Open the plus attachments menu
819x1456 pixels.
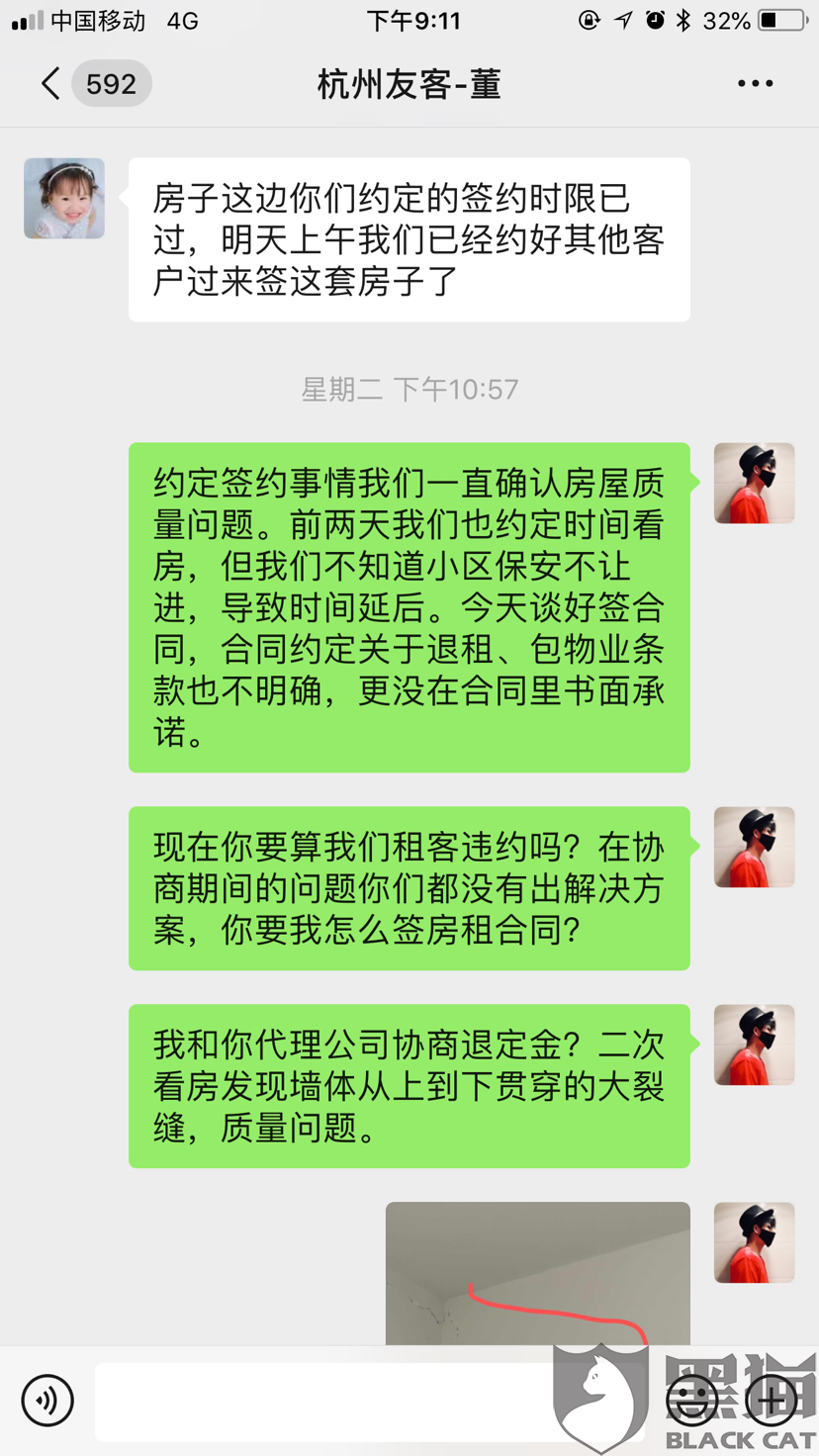coord(772,1401)
